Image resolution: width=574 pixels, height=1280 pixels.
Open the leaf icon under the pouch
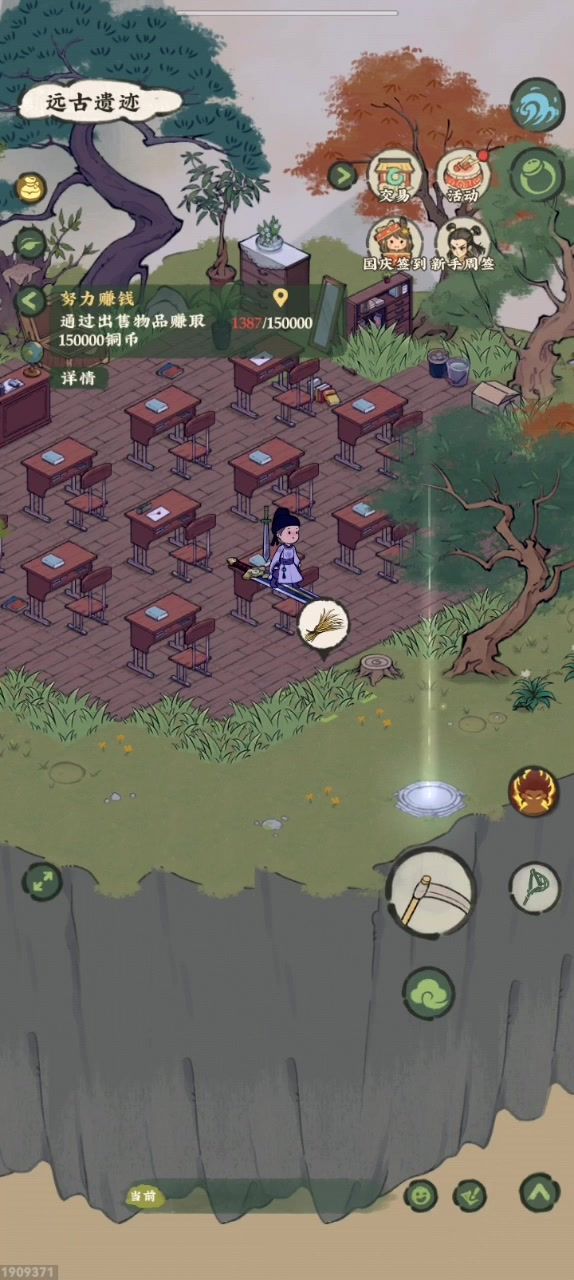click(31, 244)
